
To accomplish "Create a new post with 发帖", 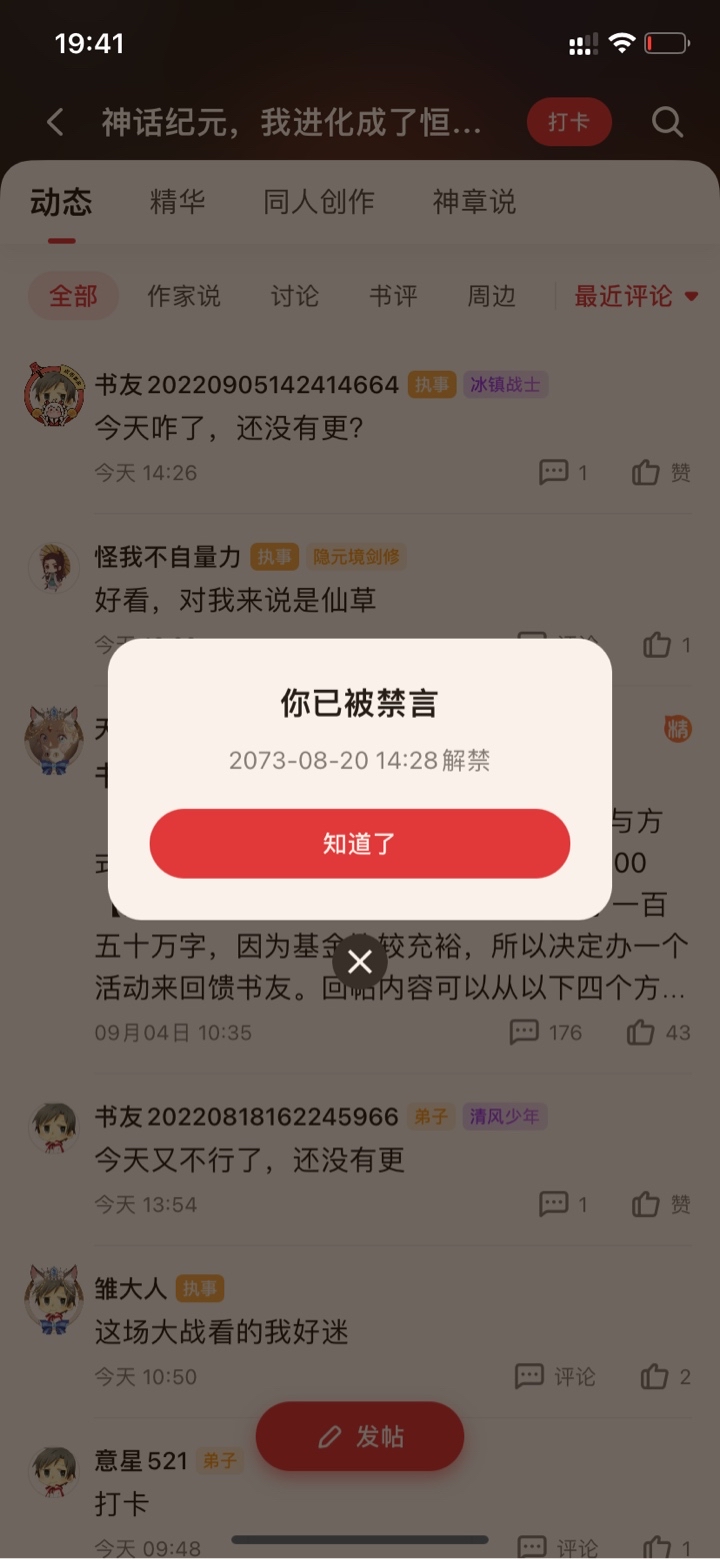I will 360,1436.
